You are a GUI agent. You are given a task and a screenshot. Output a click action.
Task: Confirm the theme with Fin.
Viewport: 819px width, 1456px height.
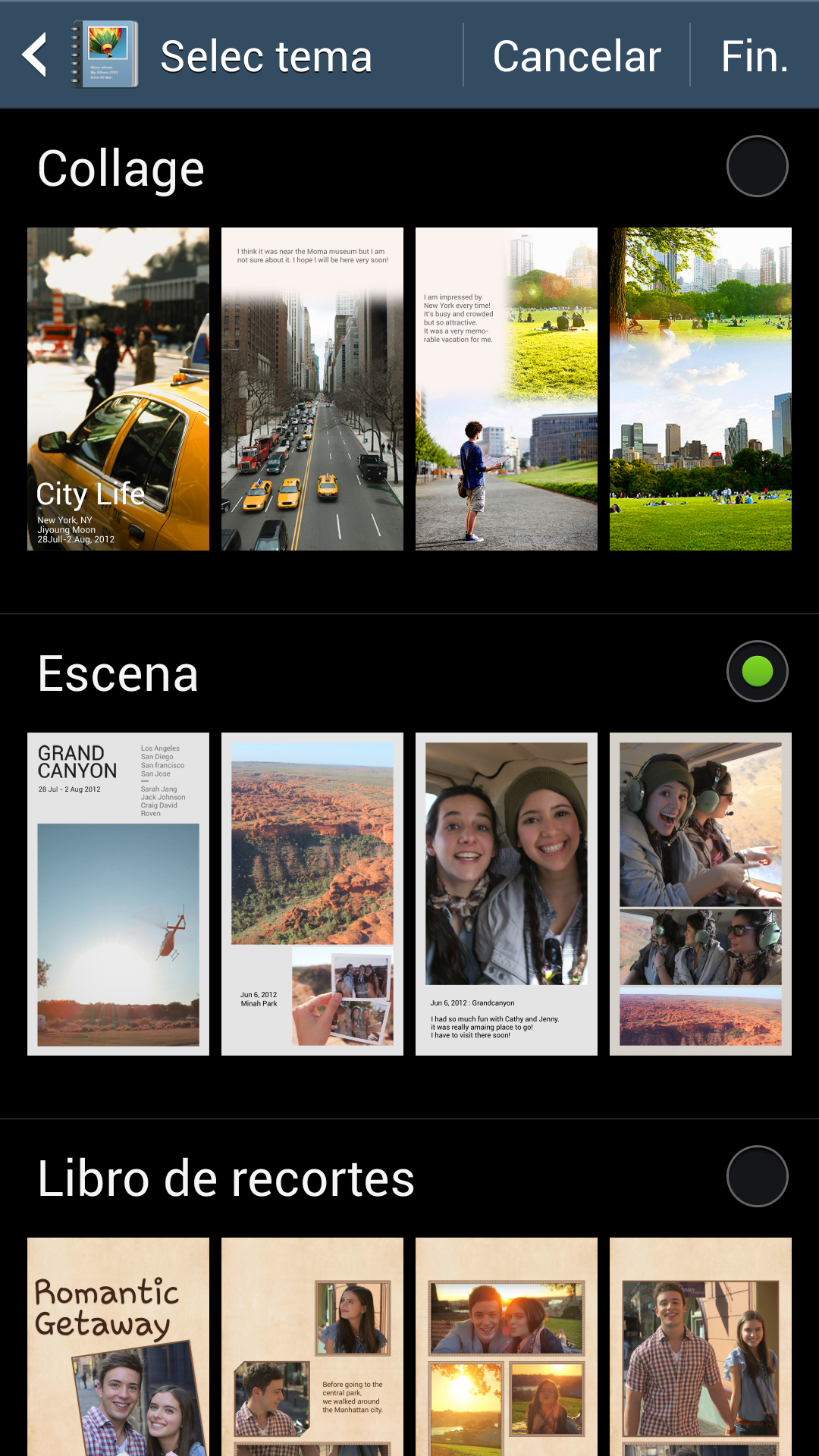tap(755, 56)
